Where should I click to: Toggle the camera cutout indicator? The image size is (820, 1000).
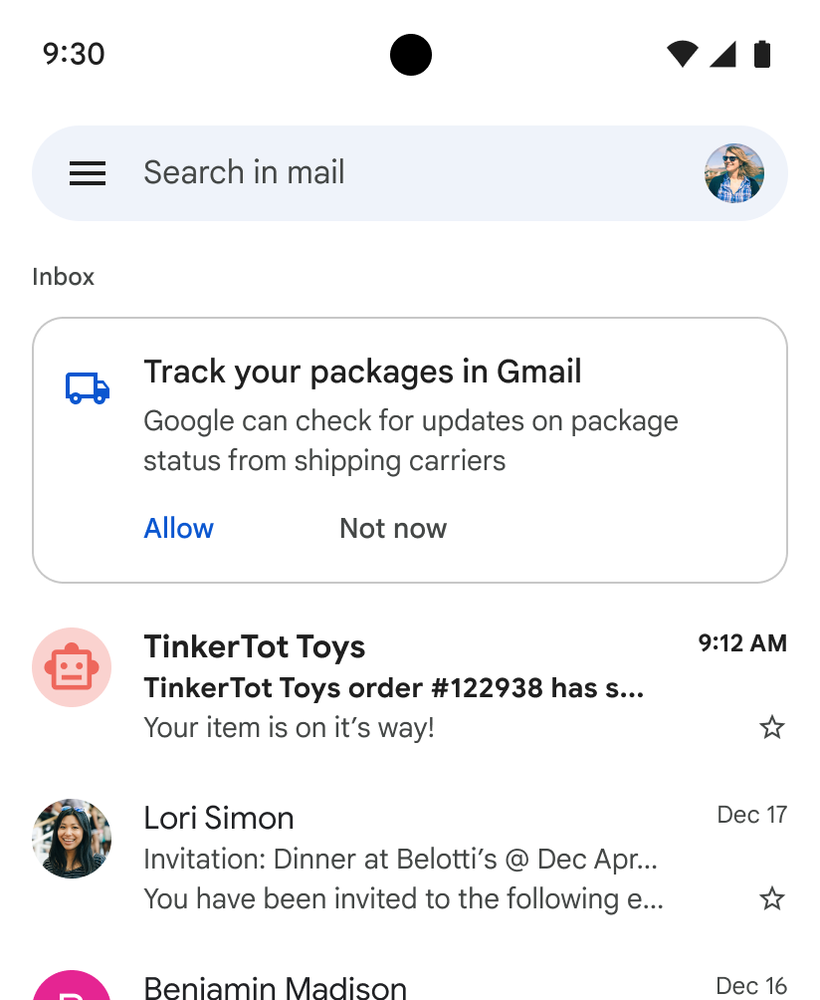coord(410,55)
